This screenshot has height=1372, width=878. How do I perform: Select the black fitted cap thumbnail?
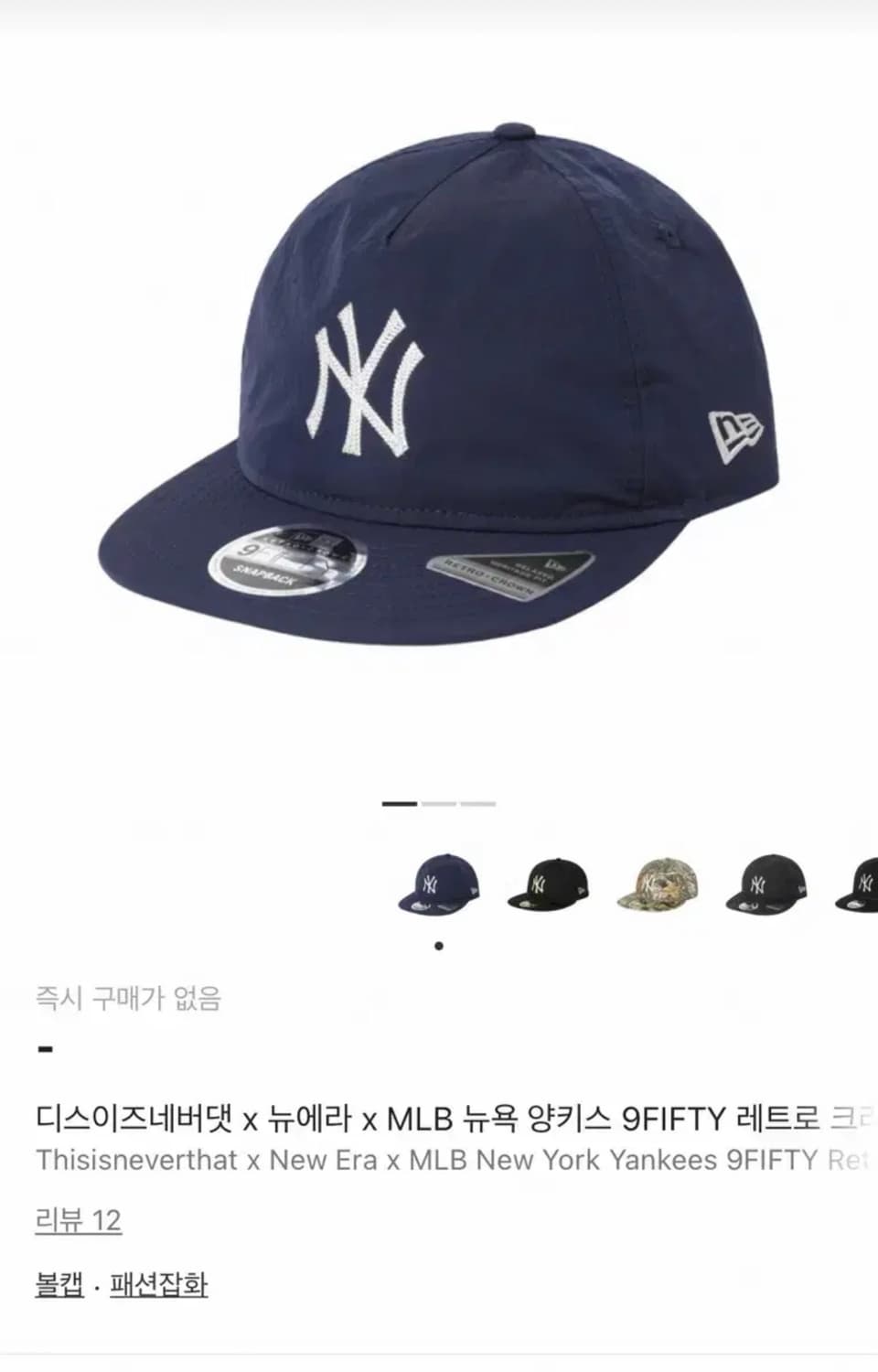544,881
